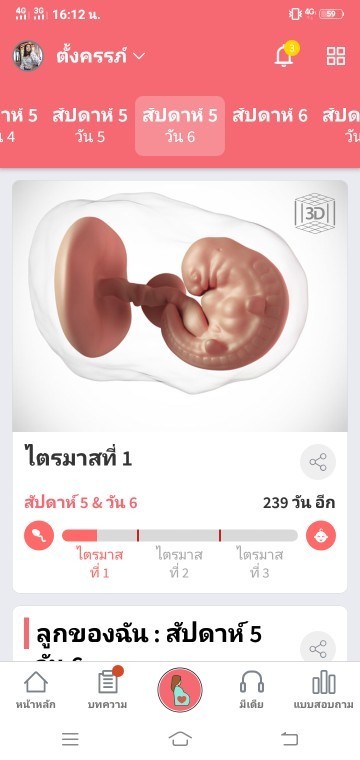
Task: Select the สัปดาห์ 6 day tab
Action: tap(270, 116)
